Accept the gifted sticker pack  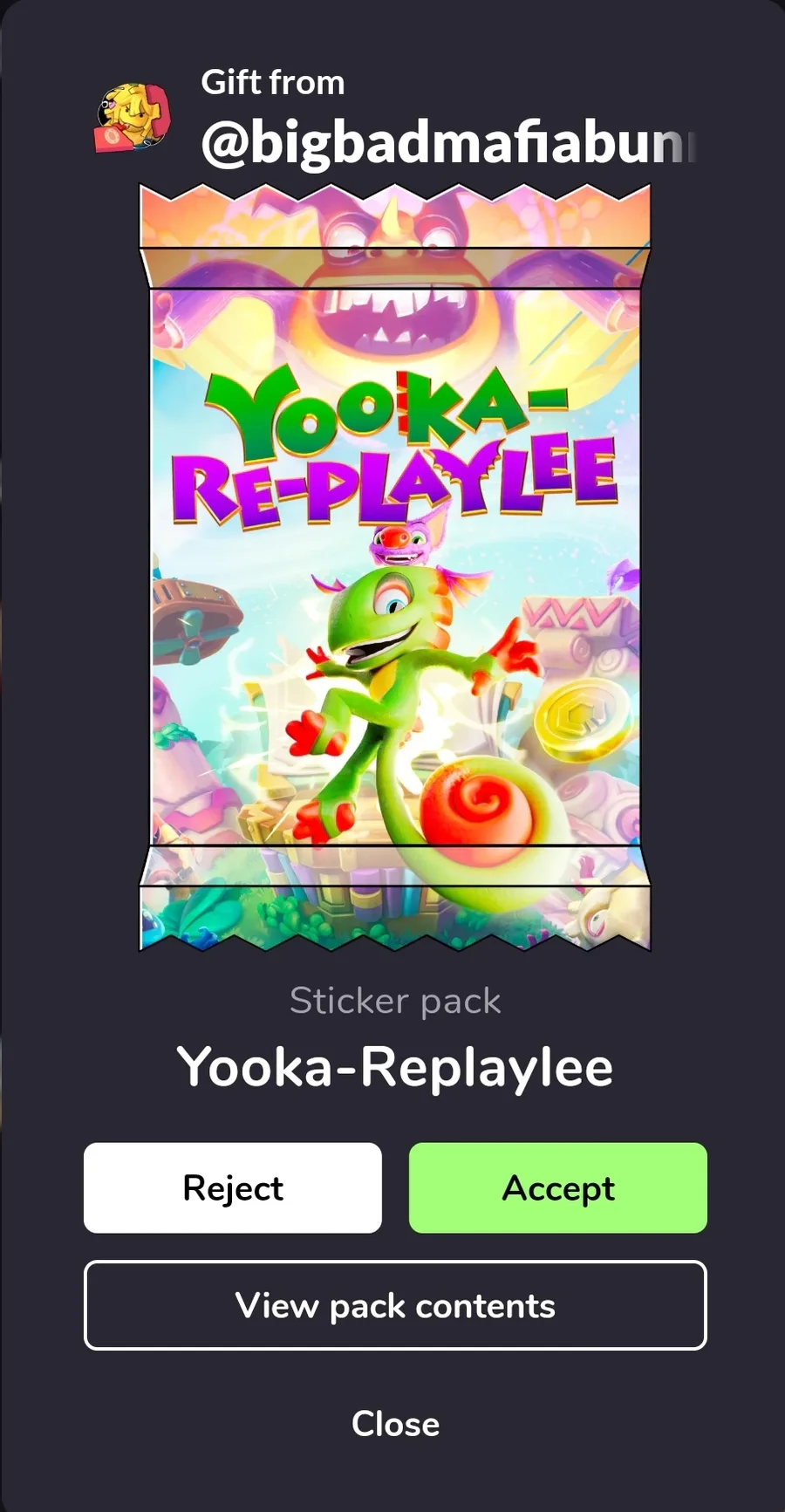tap(558, 1187)
